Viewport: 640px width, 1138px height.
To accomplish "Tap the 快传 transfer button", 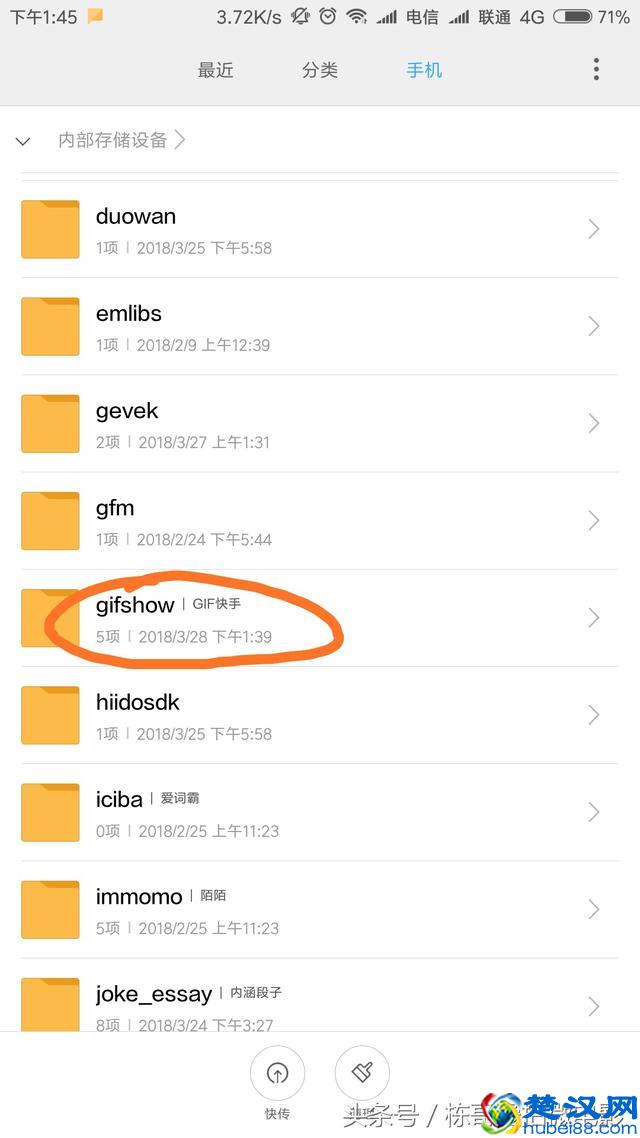I will [277, 1075].
